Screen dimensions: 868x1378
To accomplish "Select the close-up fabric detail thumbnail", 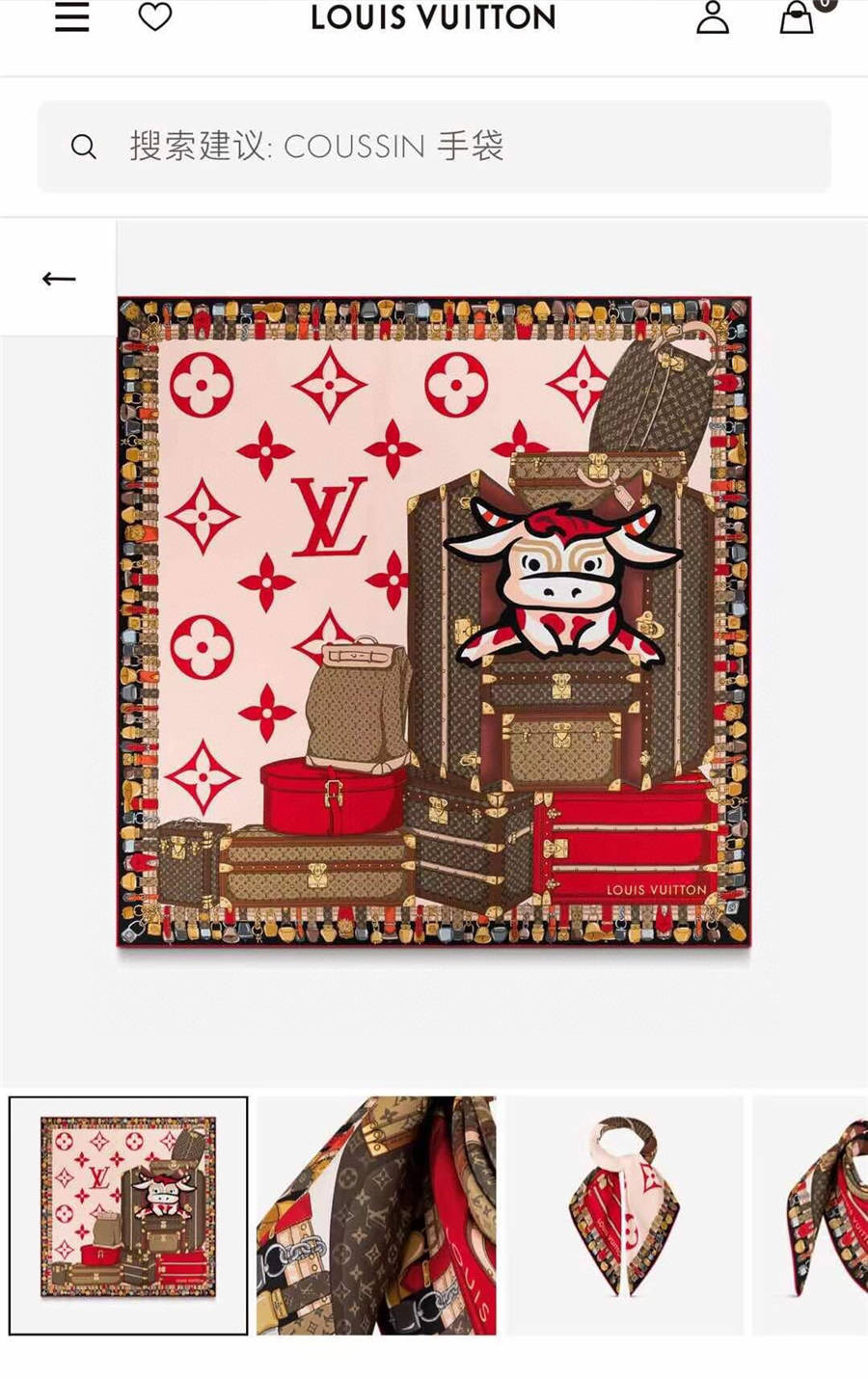I will pyautogui.click(x=377, y=1215).
